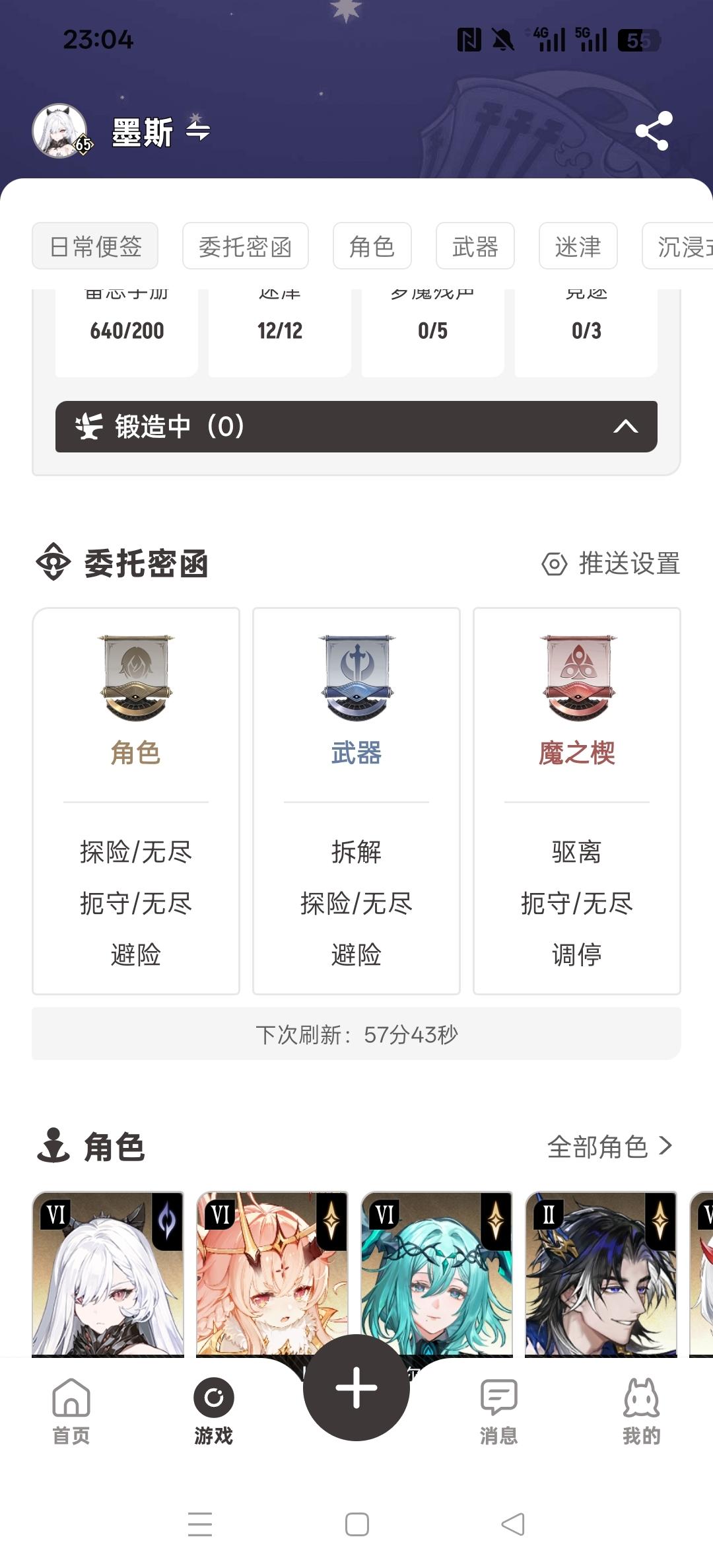Select the 武器 chip
713x1568 pixels.
pyautogui.click(x=475, y=246)
